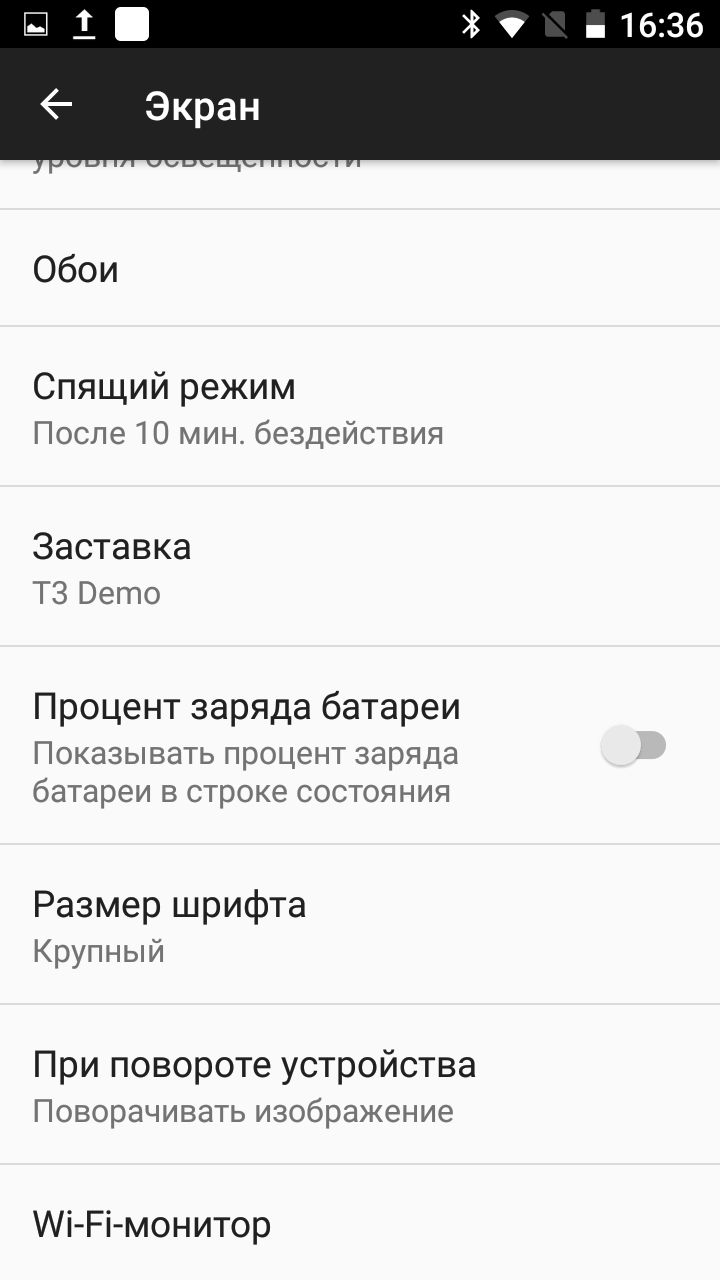
Task: Open Размер шрифта font size setting
Action: [360, 924]
